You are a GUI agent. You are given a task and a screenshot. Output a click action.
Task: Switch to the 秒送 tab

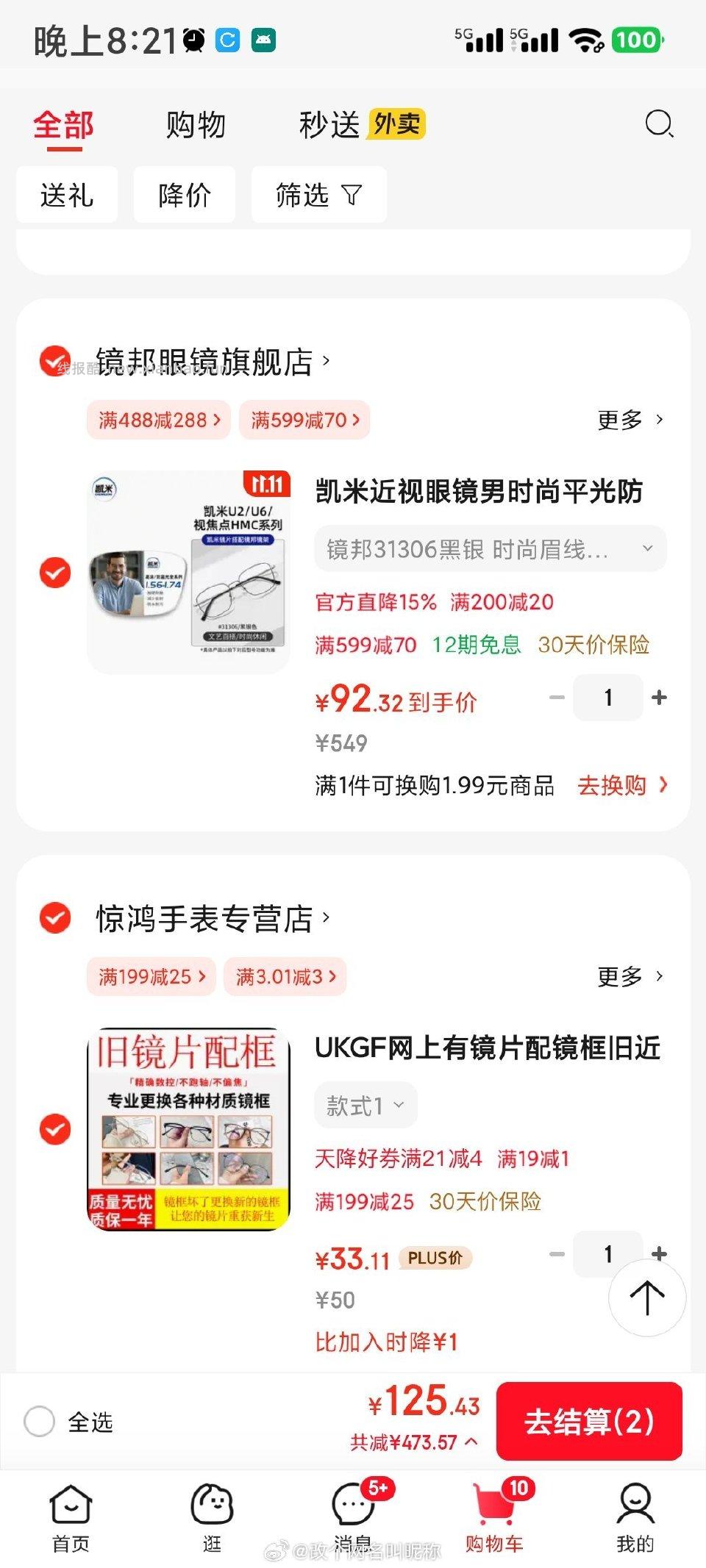tap(329, 125)
